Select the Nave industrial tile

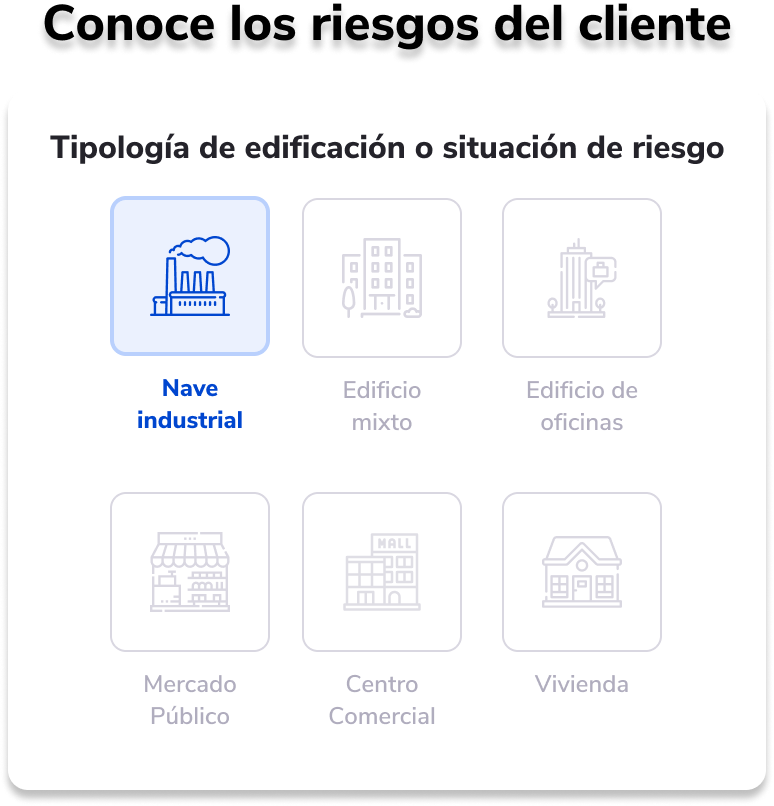pyautogui.click(x=190, y=276)
